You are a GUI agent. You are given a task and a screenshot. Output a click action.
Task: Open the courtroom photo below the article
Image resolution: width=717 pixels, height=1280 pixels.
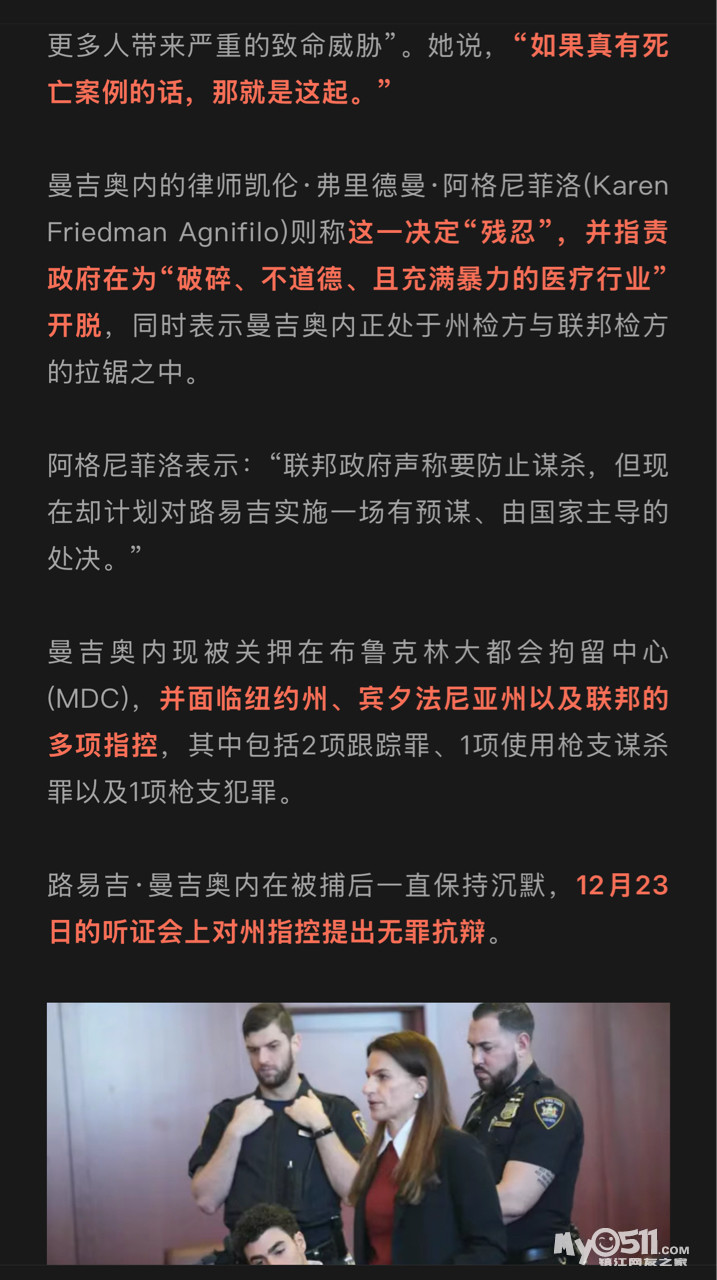pyautogui.click(x=358, y=1133)
